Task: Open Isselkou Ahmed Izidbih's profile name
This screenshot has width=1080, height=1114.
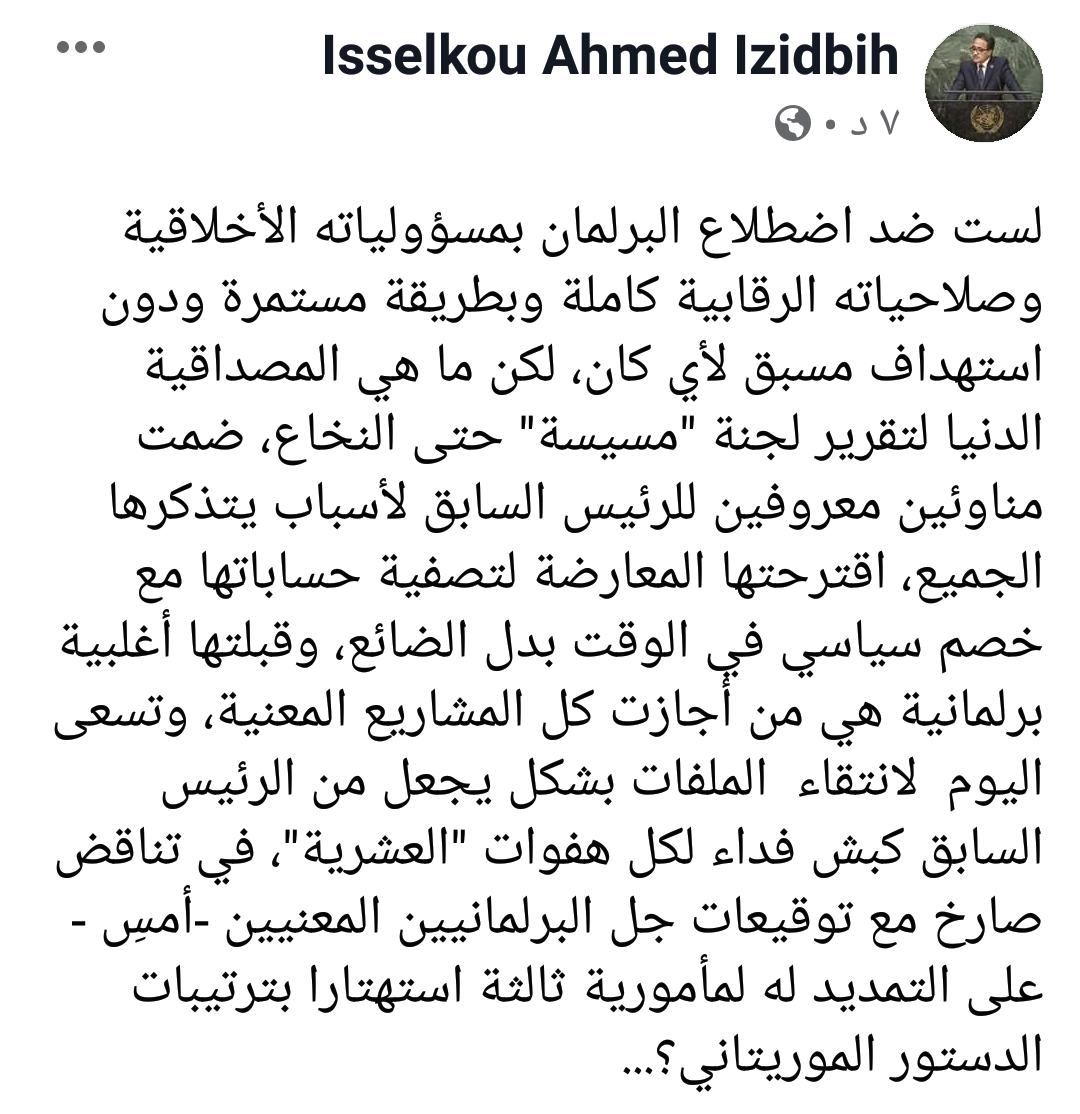Action: point(610,57)
